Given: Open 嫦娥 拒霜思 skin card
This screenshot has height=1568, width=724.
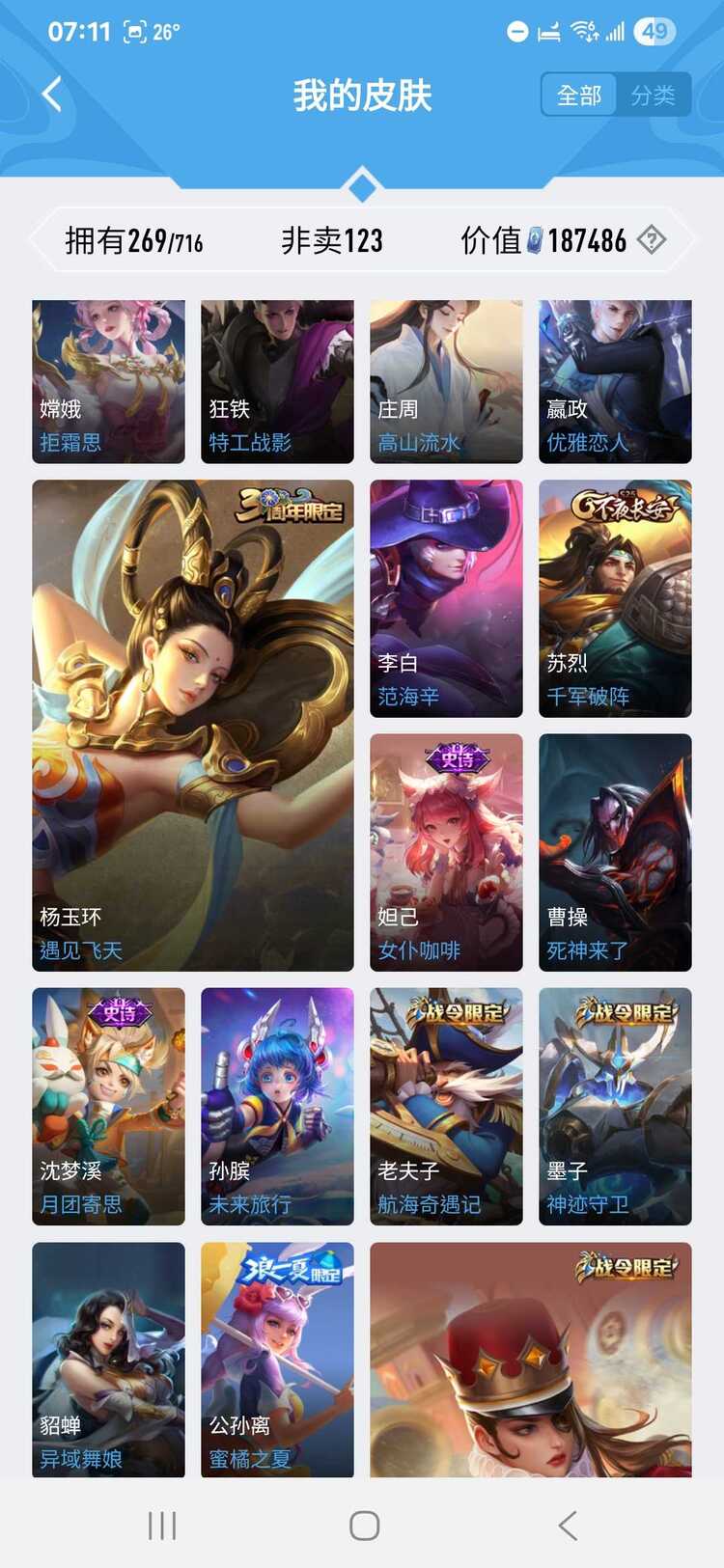Looking at the screenshot, I should 108,381.
